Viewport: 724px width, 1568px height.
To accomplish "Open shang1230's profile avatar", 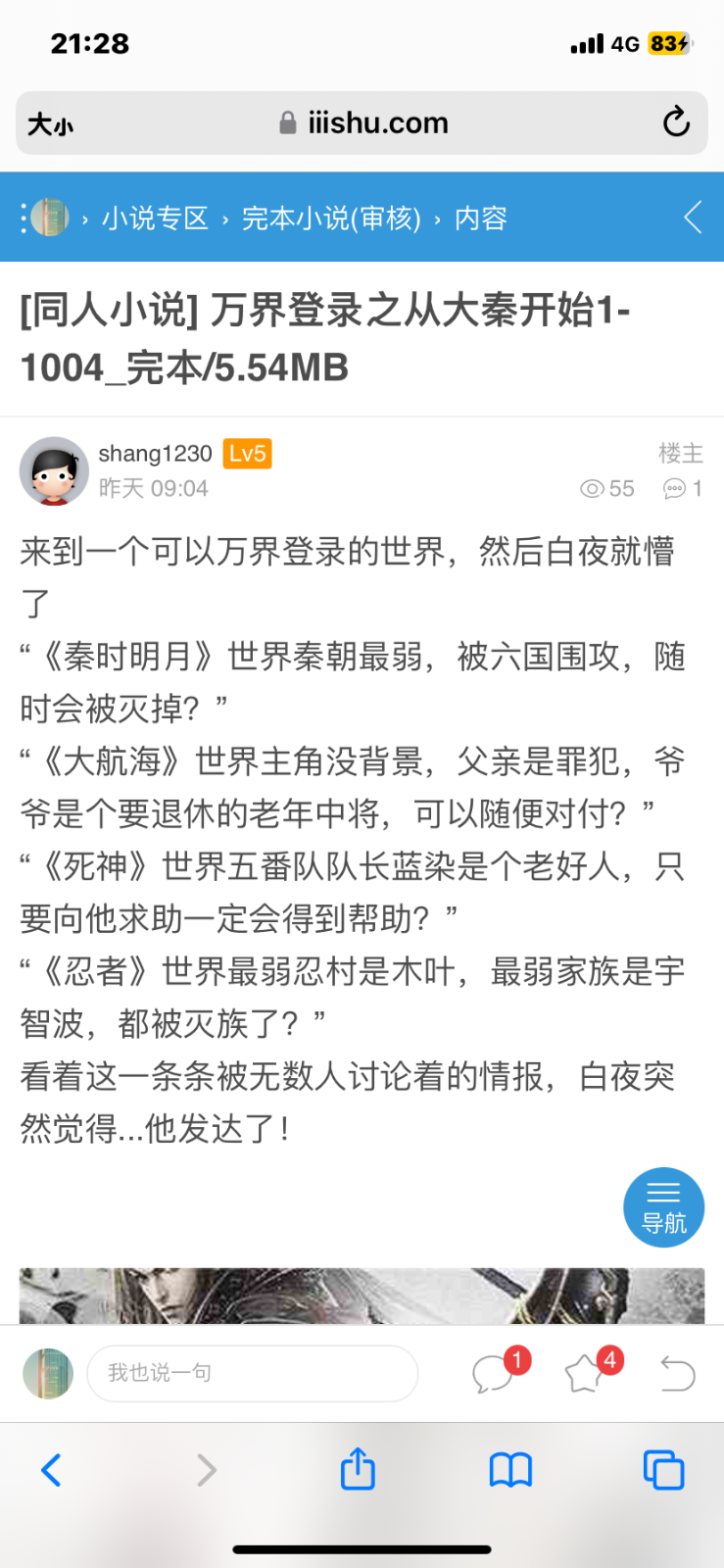I will coord(54,470).
